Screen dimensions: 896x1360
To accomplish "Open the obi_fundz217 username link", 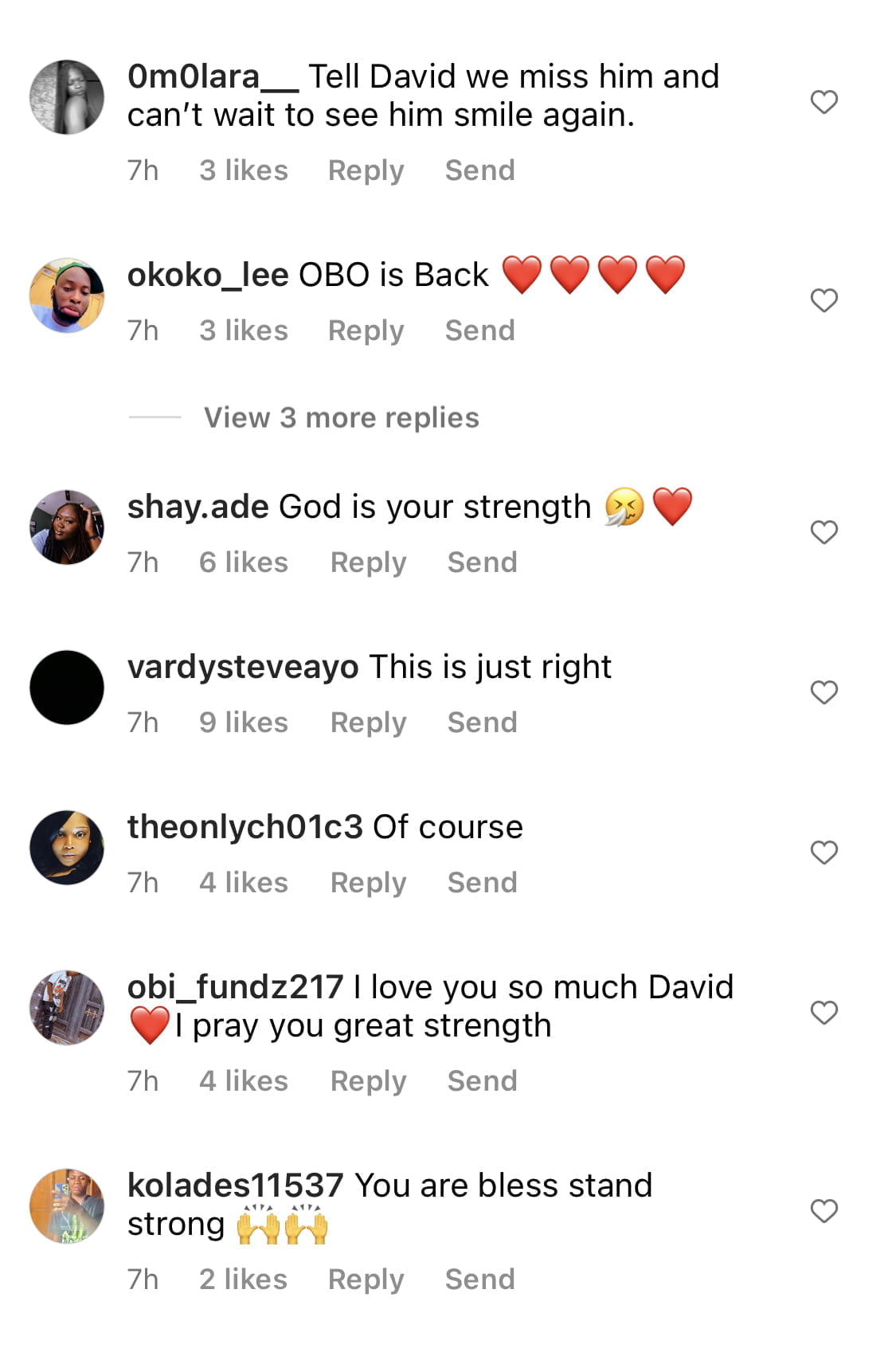I will (235, 987).
